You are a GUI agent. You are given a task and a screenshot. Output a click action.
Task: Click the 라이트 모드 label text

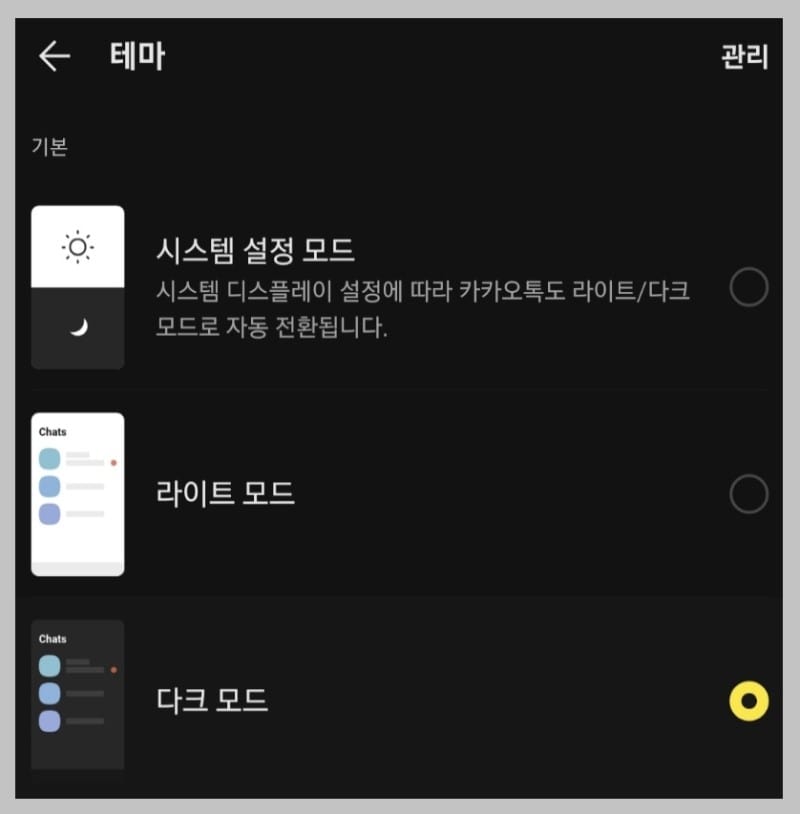(225, 493)
